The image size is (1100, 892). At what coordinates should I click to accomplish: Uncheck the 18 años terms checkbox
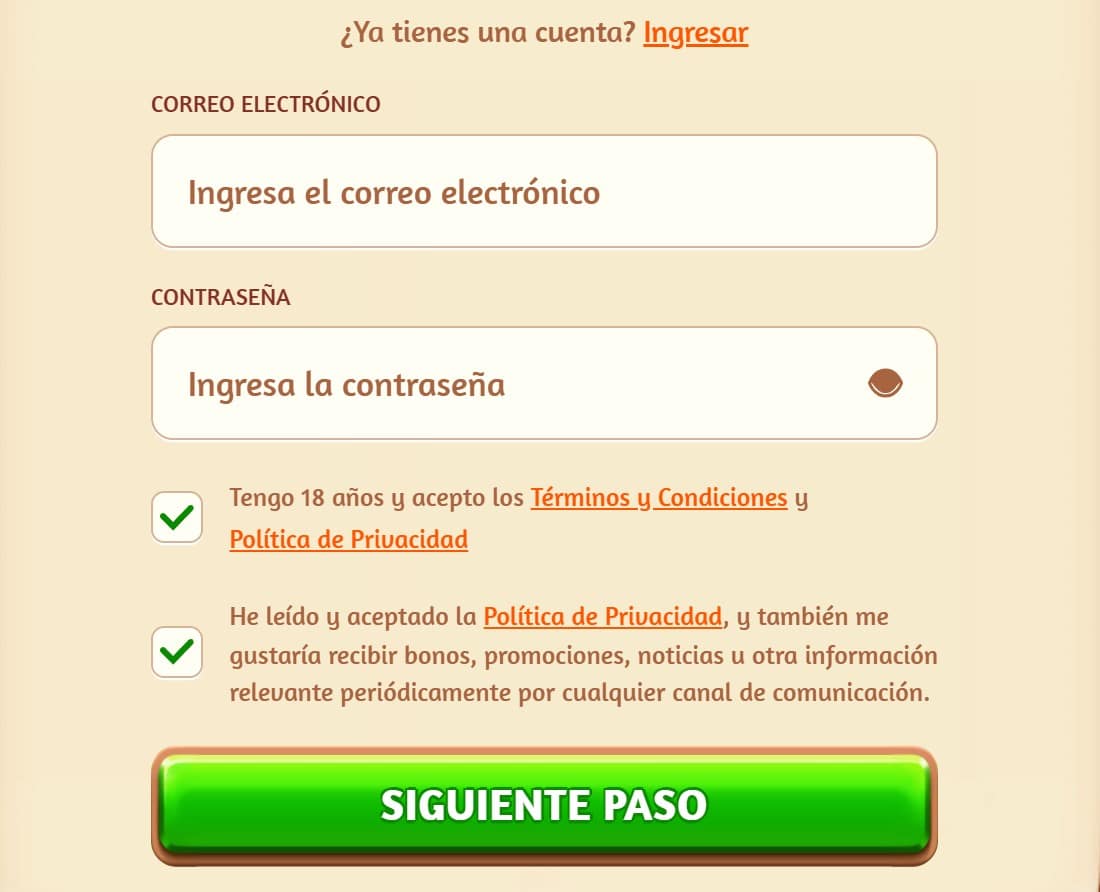(x=177, y=517)
